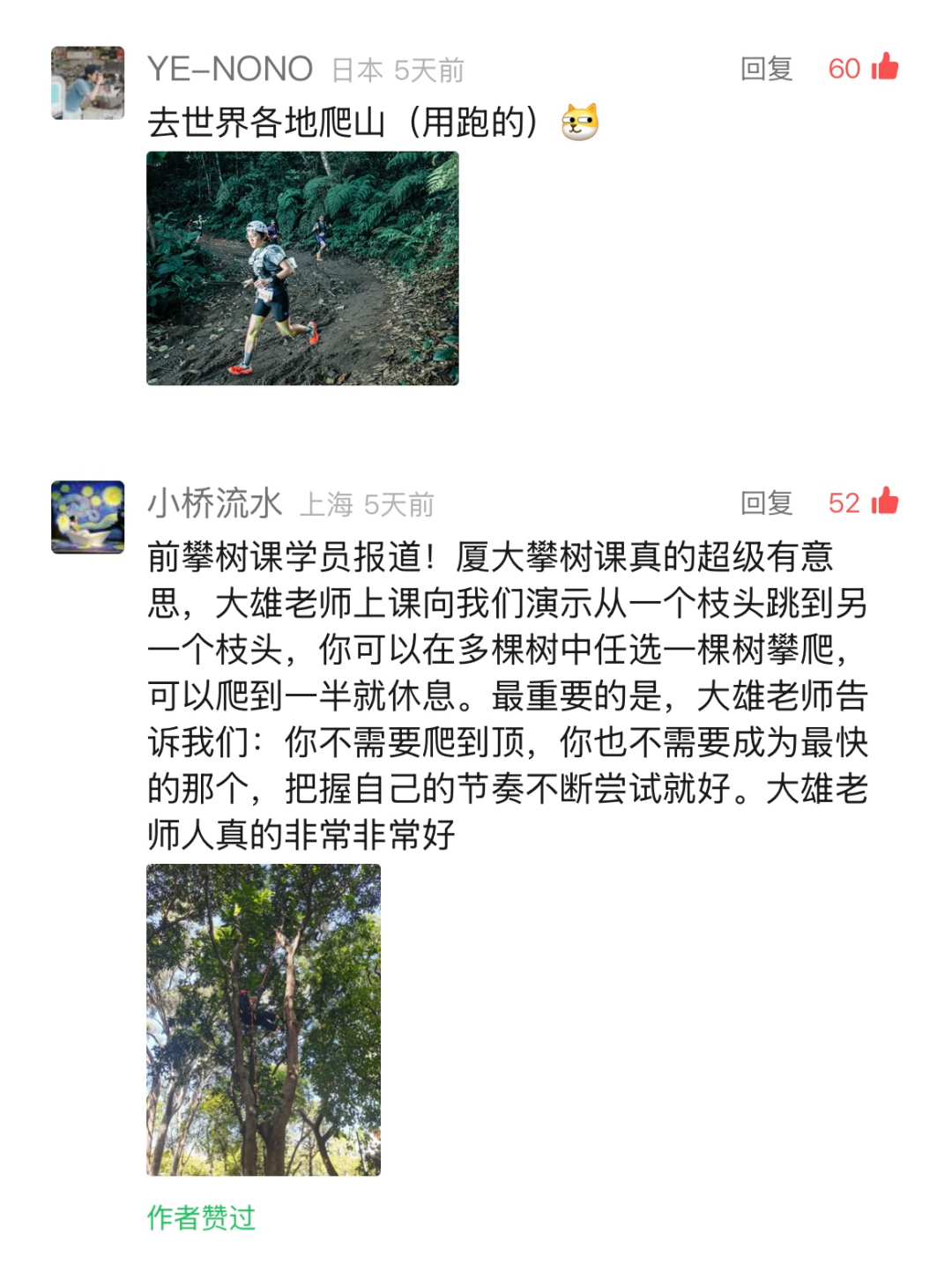View 小桥流水's tree climbing photo

click(x=264, y=1019)
